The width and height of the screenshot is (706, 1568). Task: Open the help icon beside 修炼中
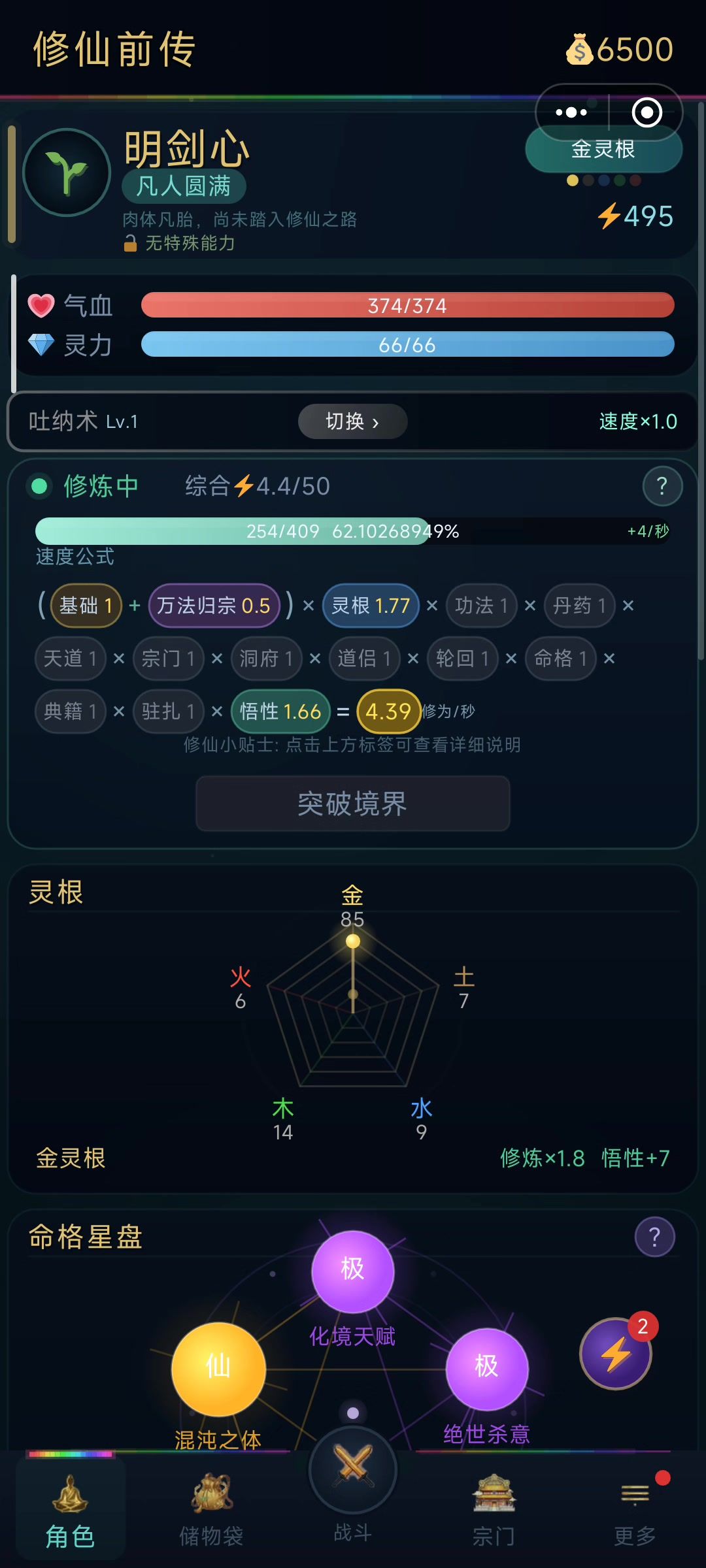(662, 486)
